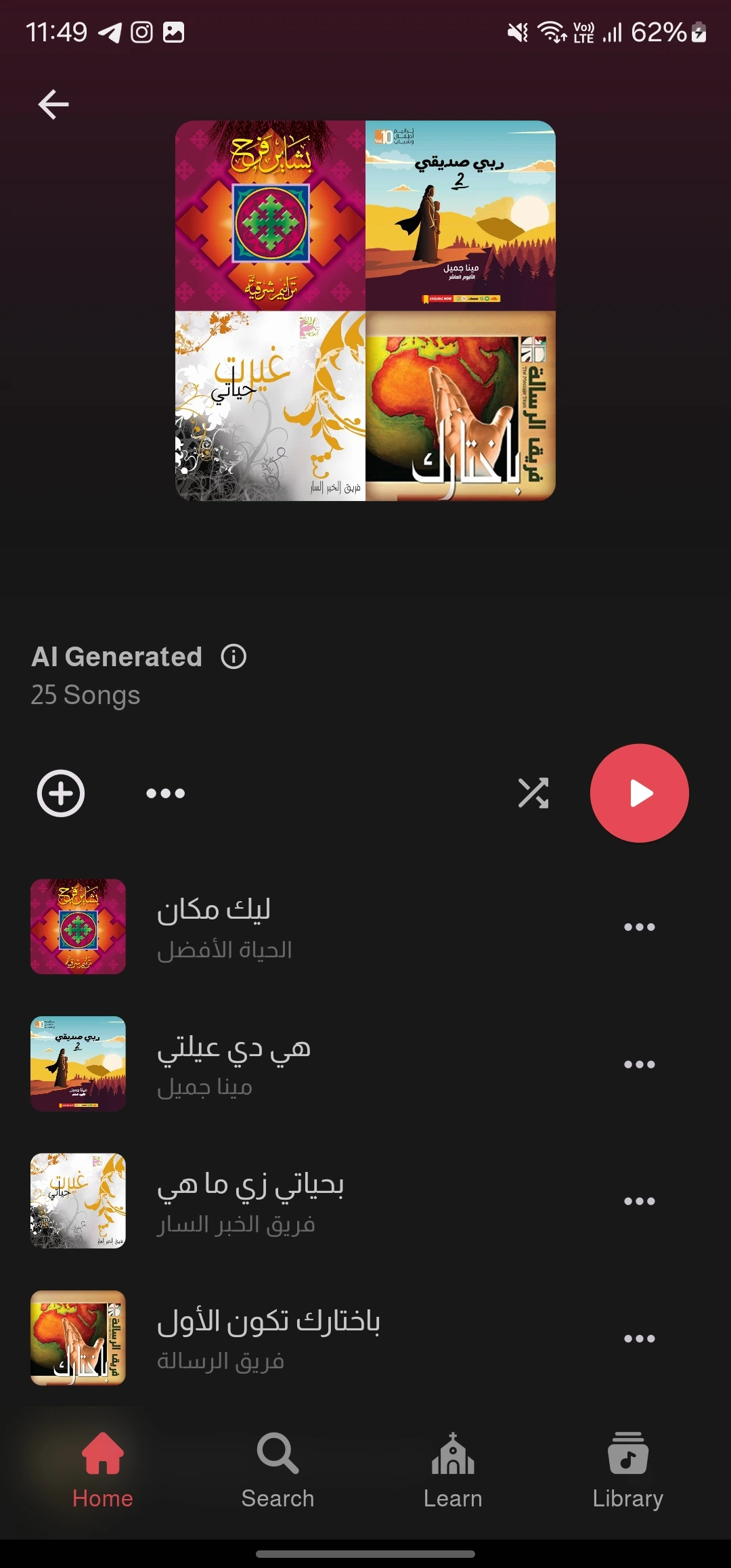This screenshot has width=731, height=1568.
Task: Play the AI Generated playlist
Action: tap(639, 793)
